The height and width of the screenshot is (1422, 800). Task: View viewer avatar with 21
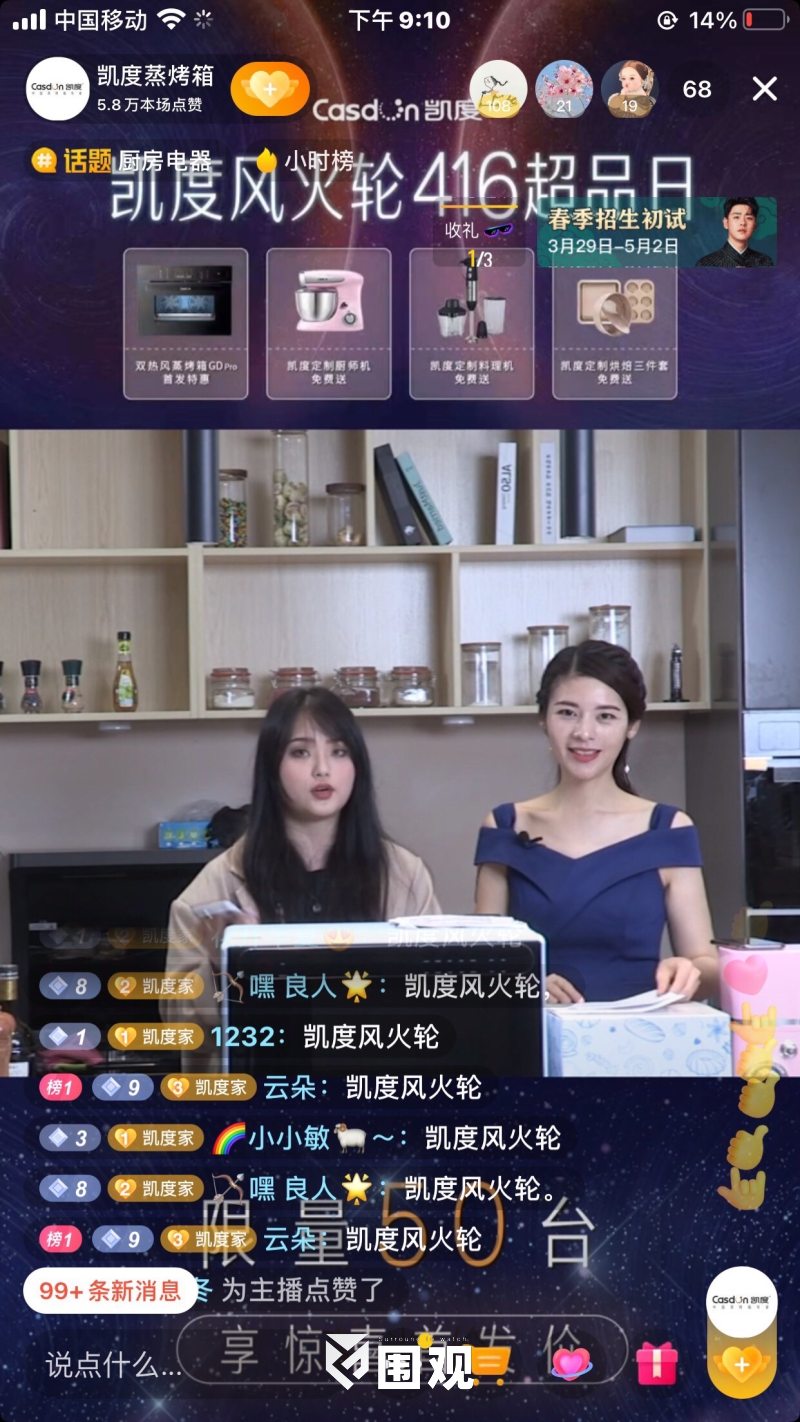pyautogui.click(x=564, y=89)
